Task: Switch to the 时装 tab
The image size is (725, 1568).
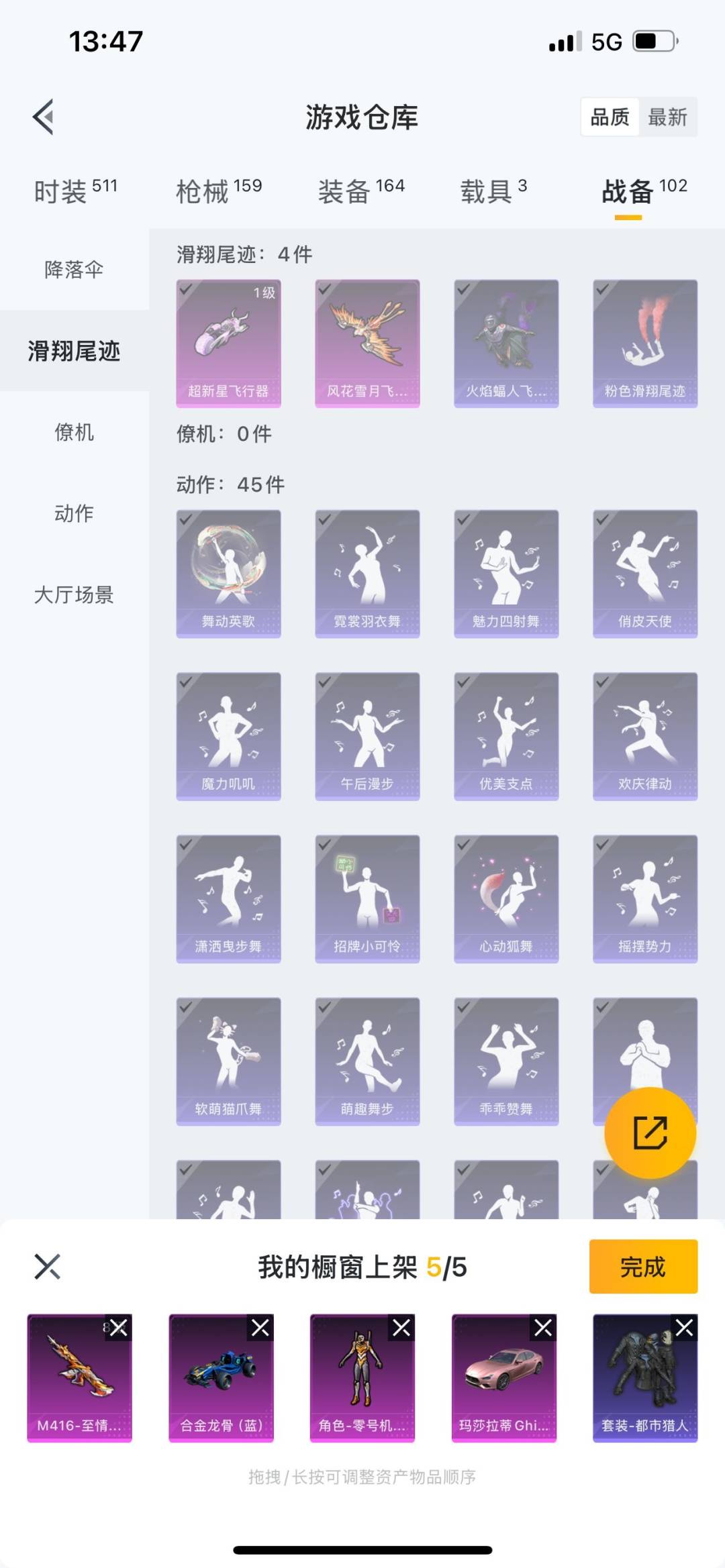Action: [75, 191]
